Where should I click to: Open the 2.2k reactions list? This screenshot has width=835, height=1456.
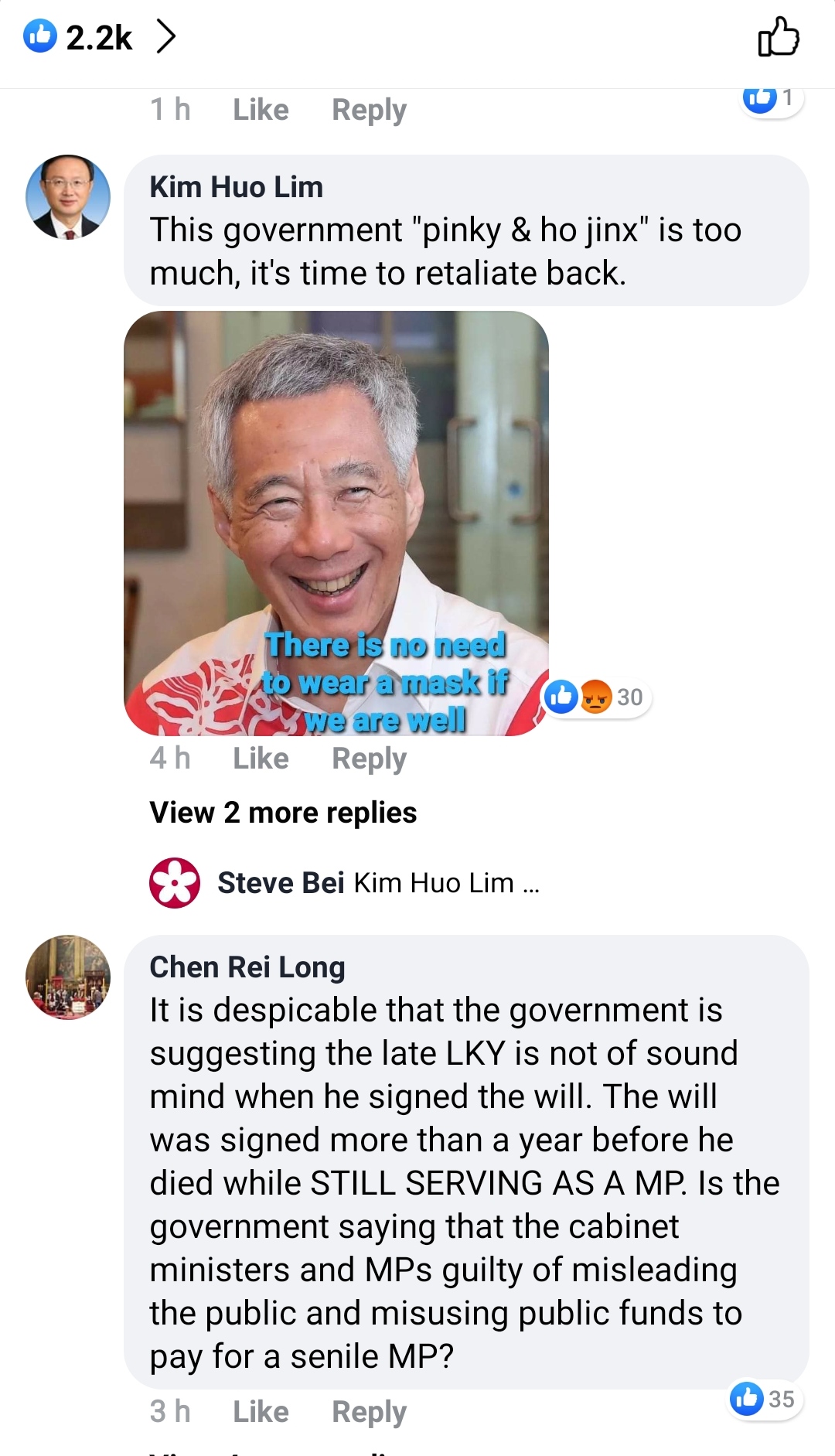pyautogui.click(x=101, y=37)
